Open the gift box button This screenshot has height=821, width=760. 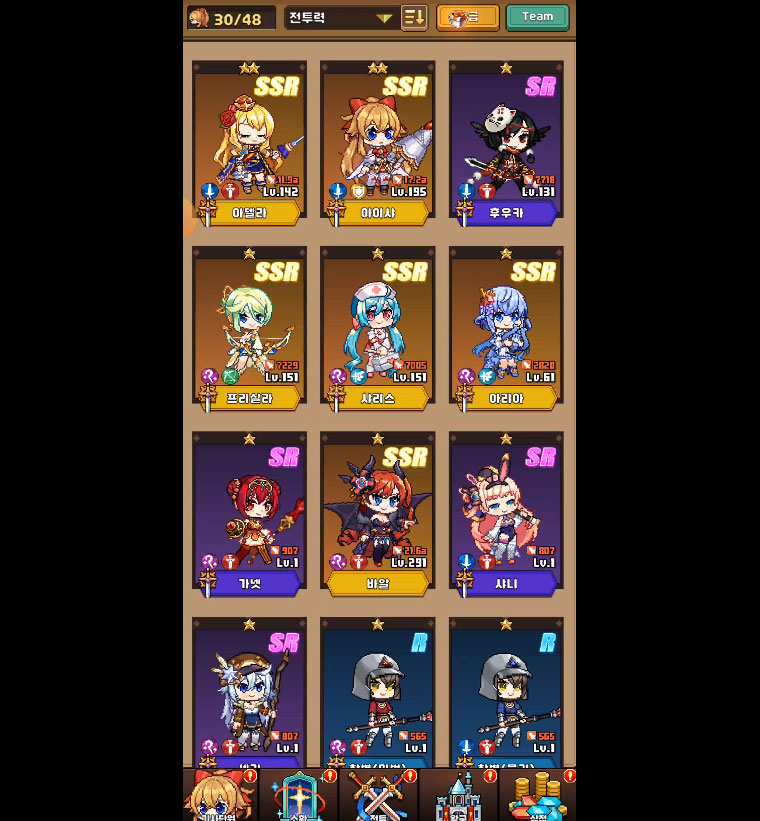(468, 17)
